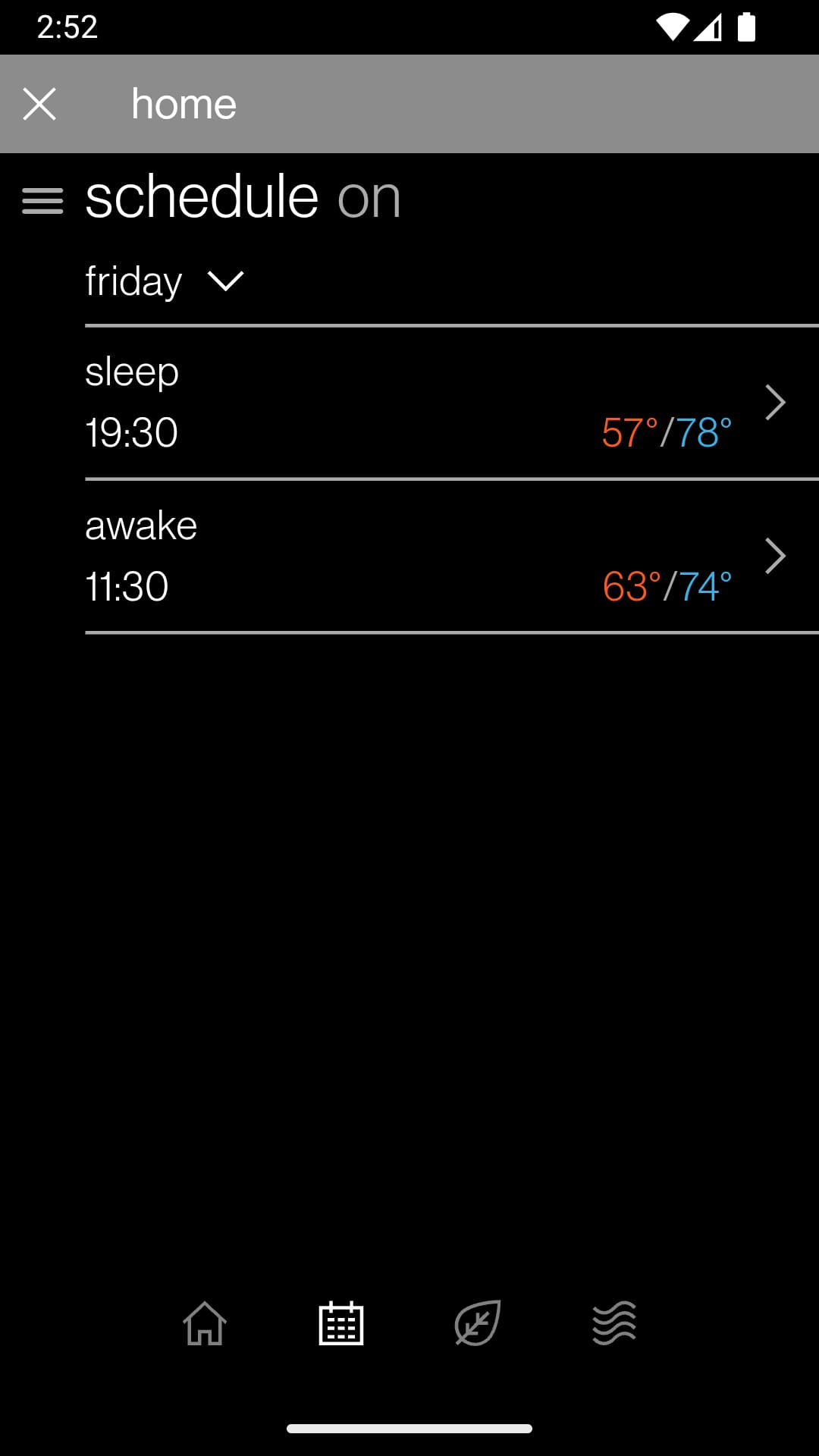Image resolution: width=819 pixels, height=1456 pixels.
Task: Tap the 11:30 awake start time
Action: (127, 585)
